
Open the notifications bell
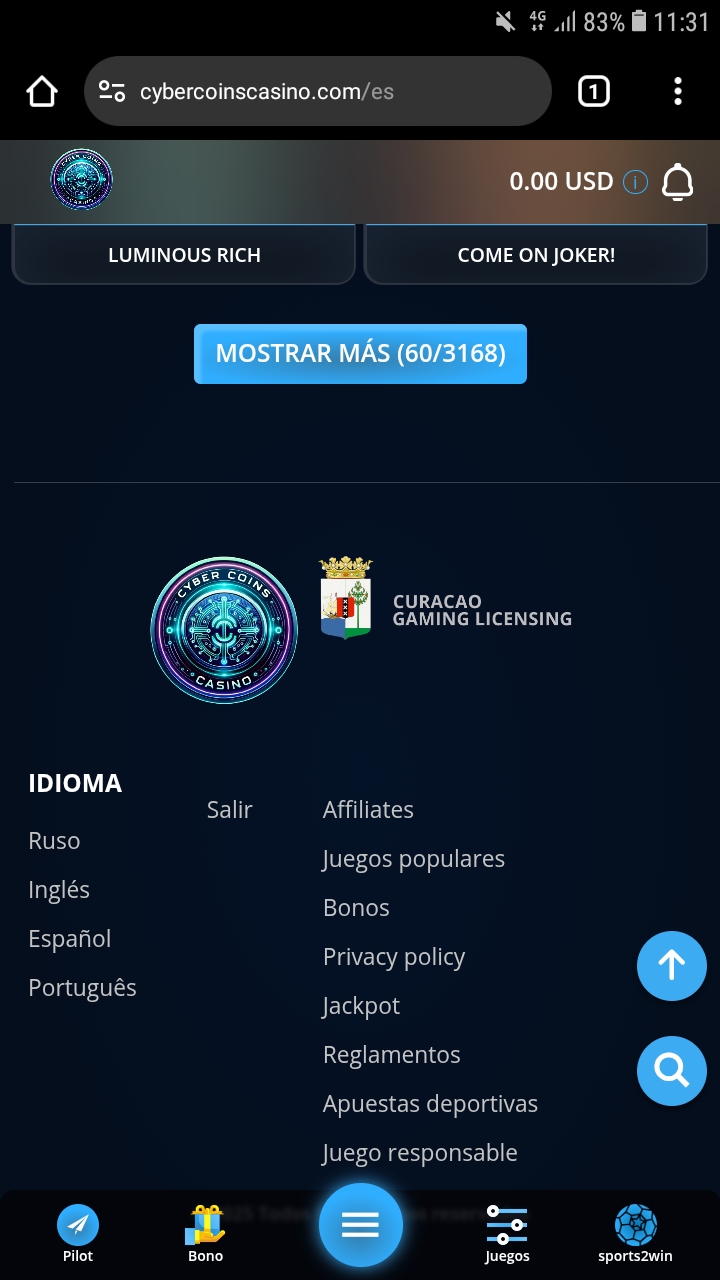678,182
